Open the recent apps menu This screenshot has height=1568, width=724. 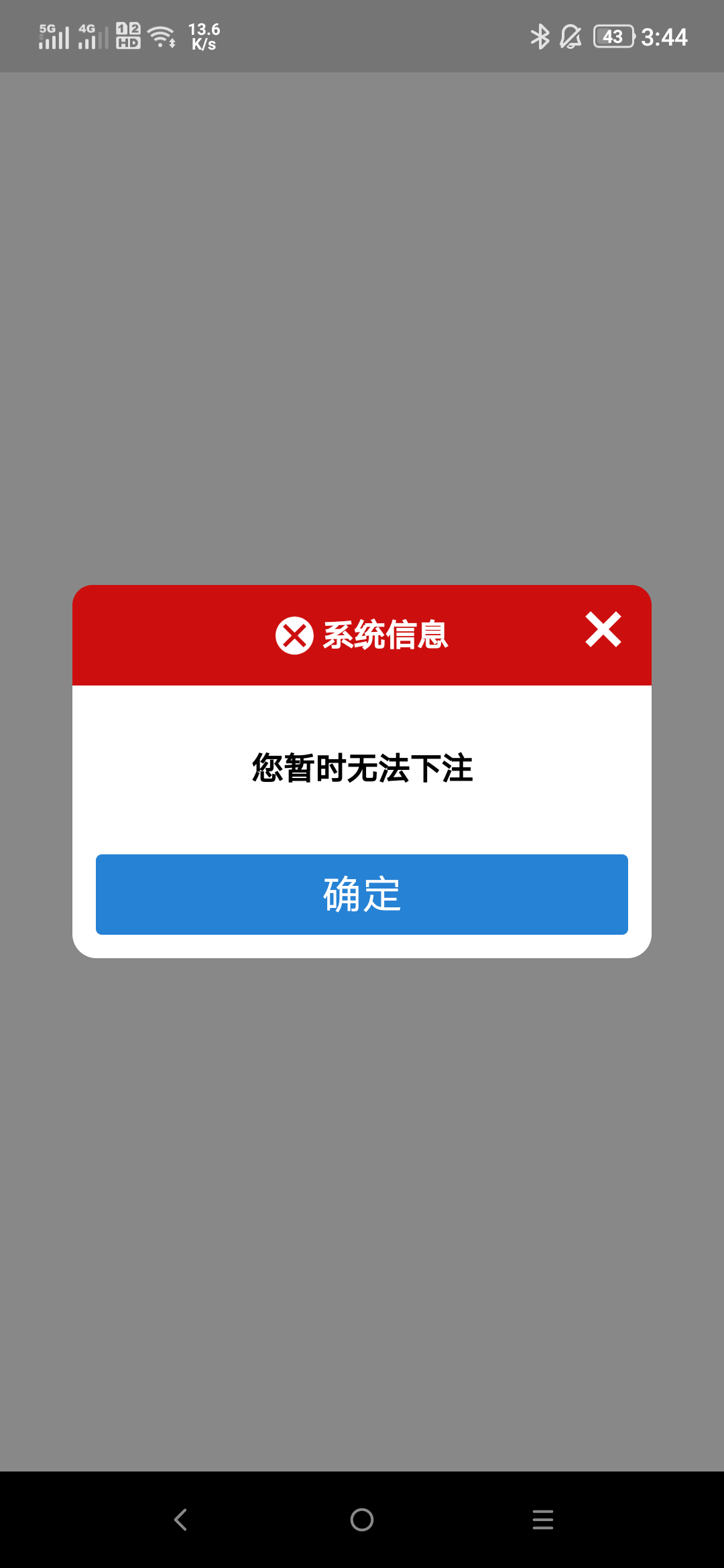coord(543,1520)
